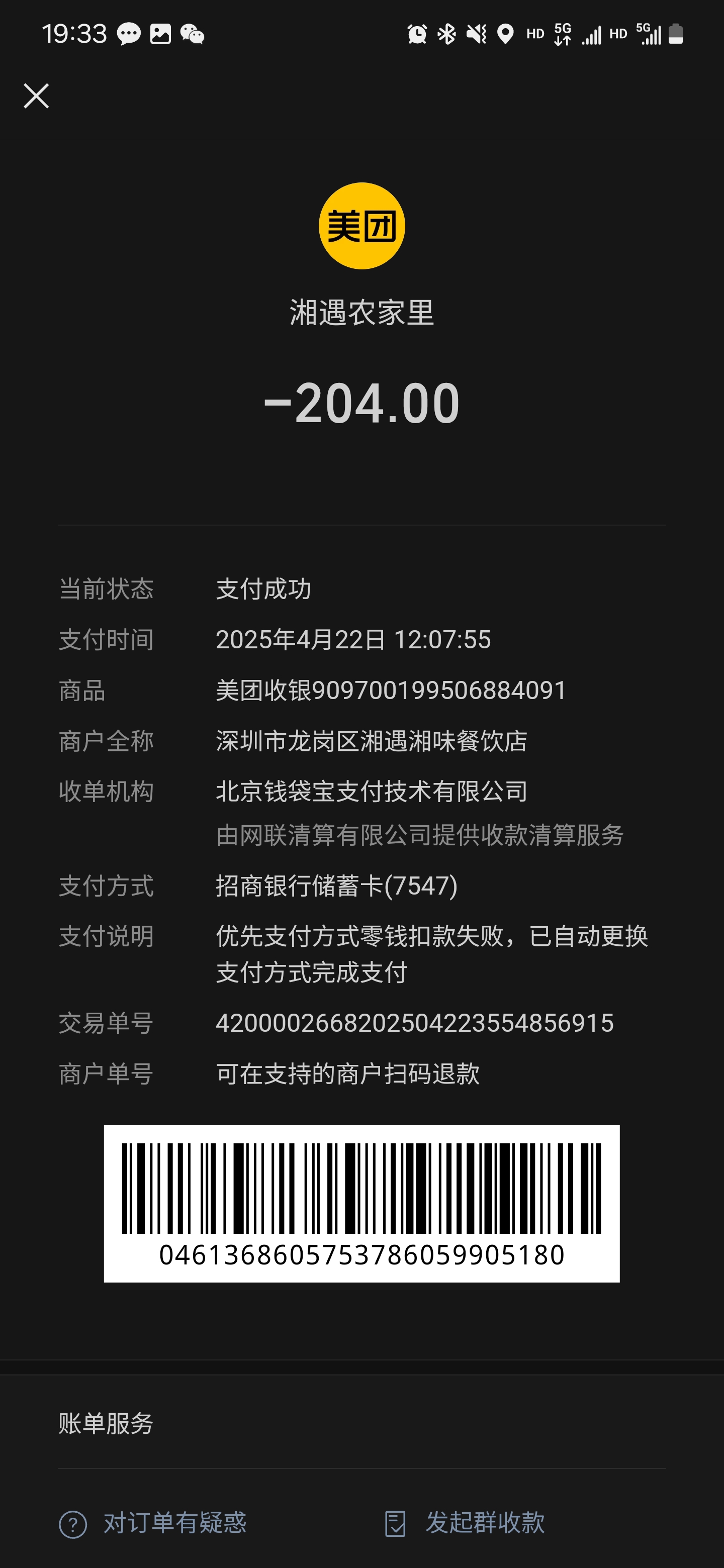Open the 美团 merchant logo

(361, 226)
